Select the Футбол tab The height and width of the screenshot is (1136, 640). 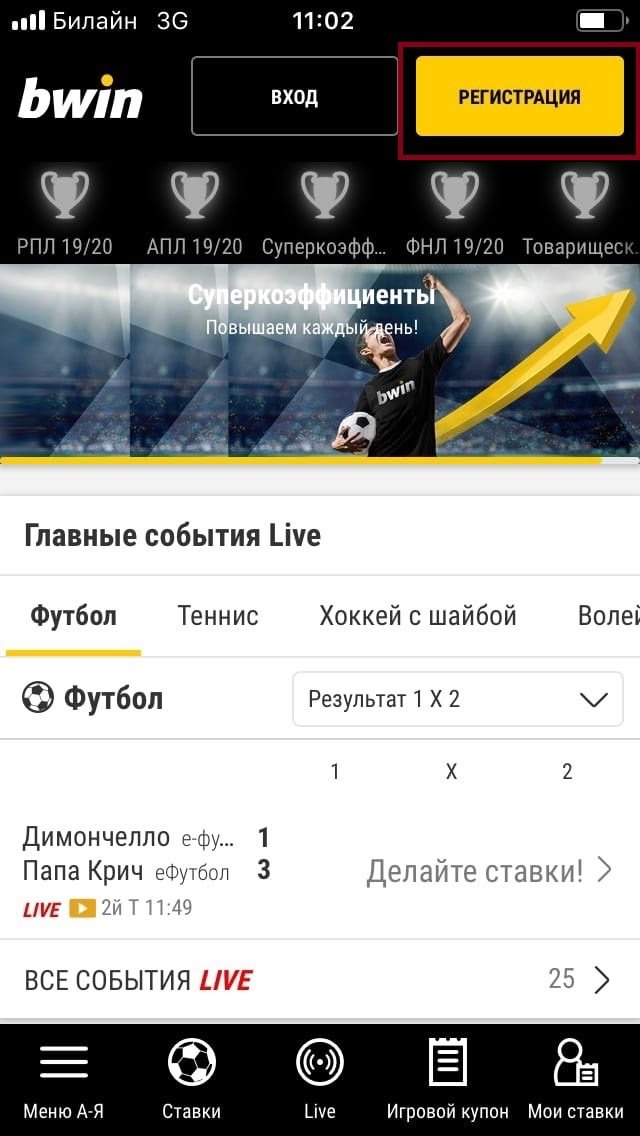tap(73, 616)
